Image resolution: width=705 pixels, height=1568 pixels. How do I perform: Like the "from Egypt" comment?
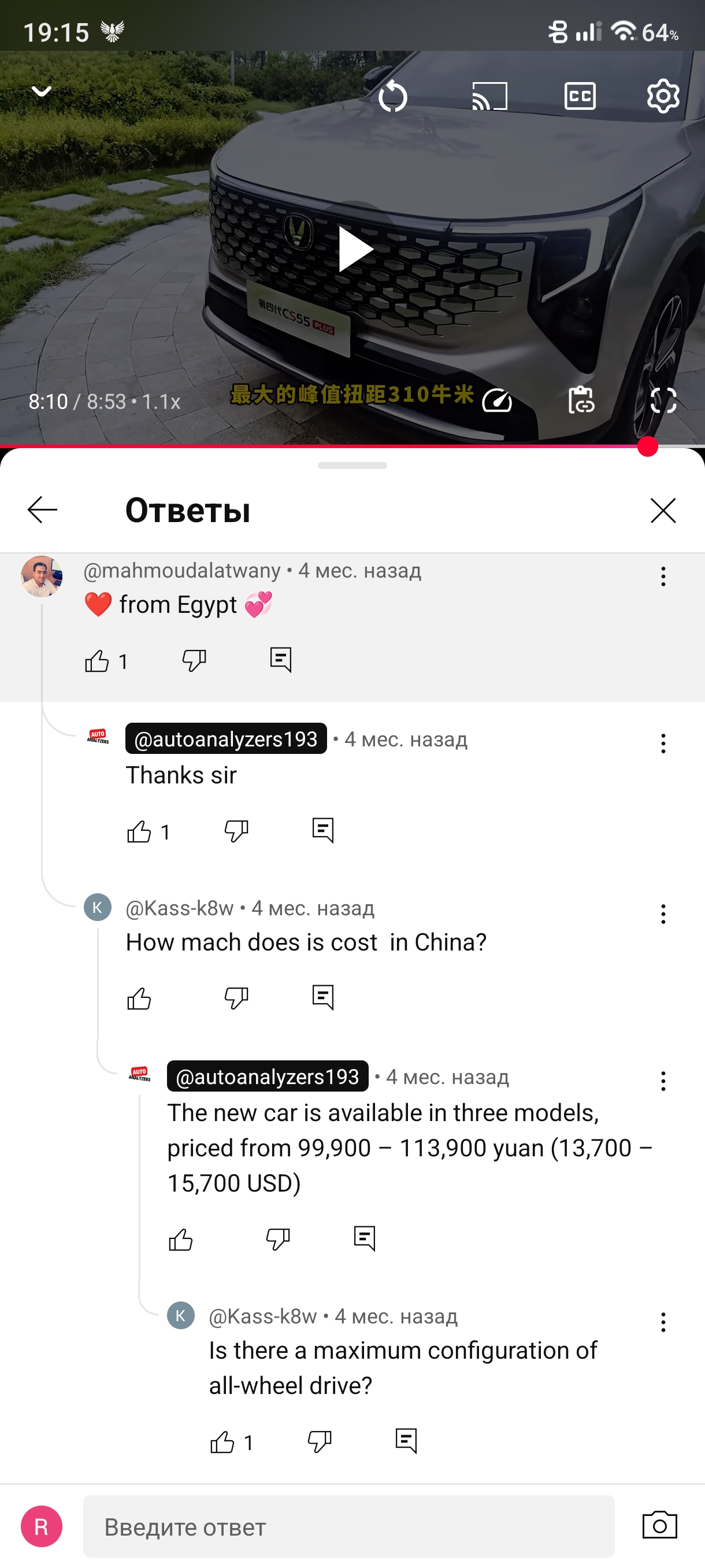97,660
